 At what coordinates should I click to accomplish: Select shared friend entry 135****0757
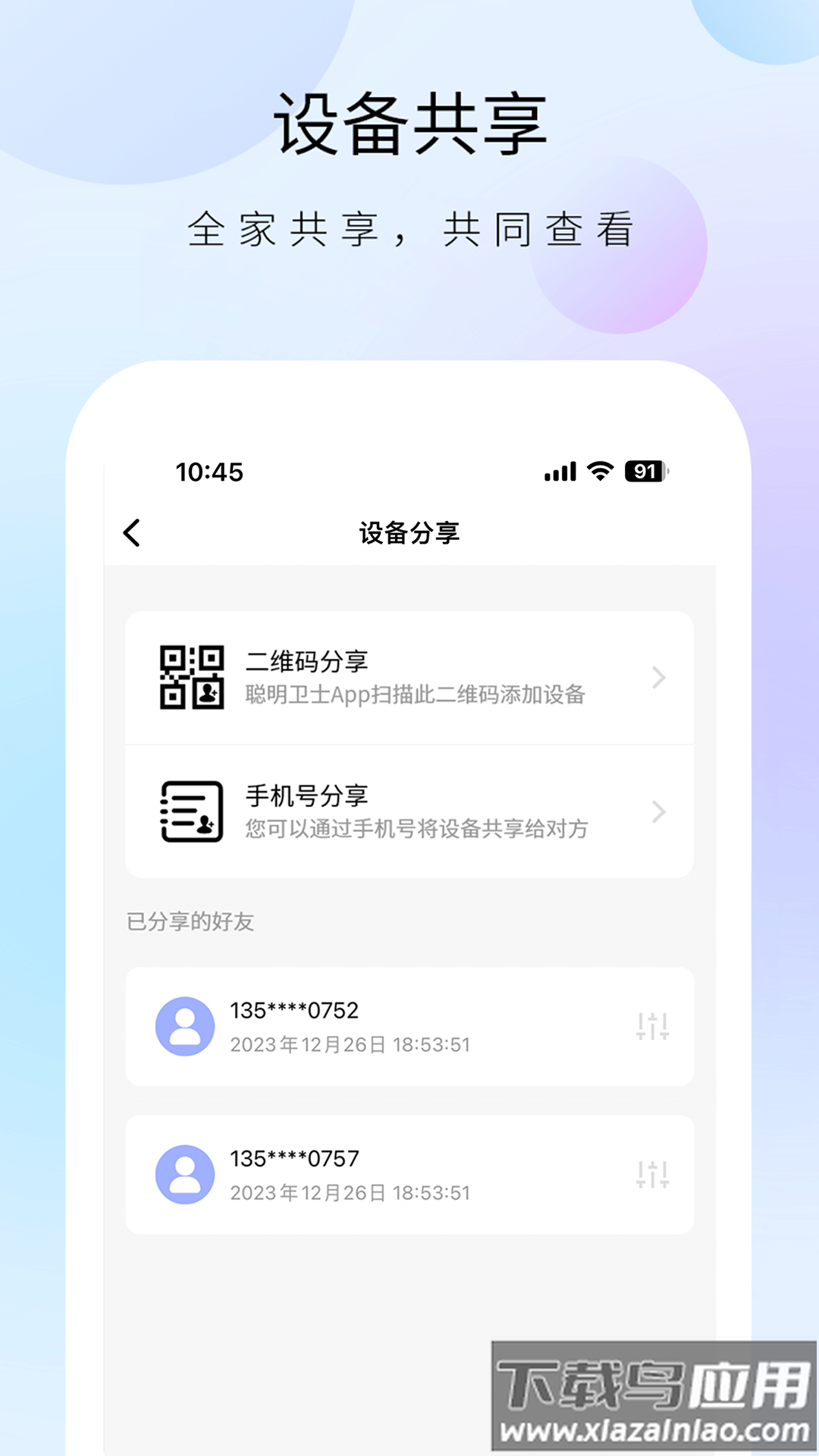[x=409, y=1174]
